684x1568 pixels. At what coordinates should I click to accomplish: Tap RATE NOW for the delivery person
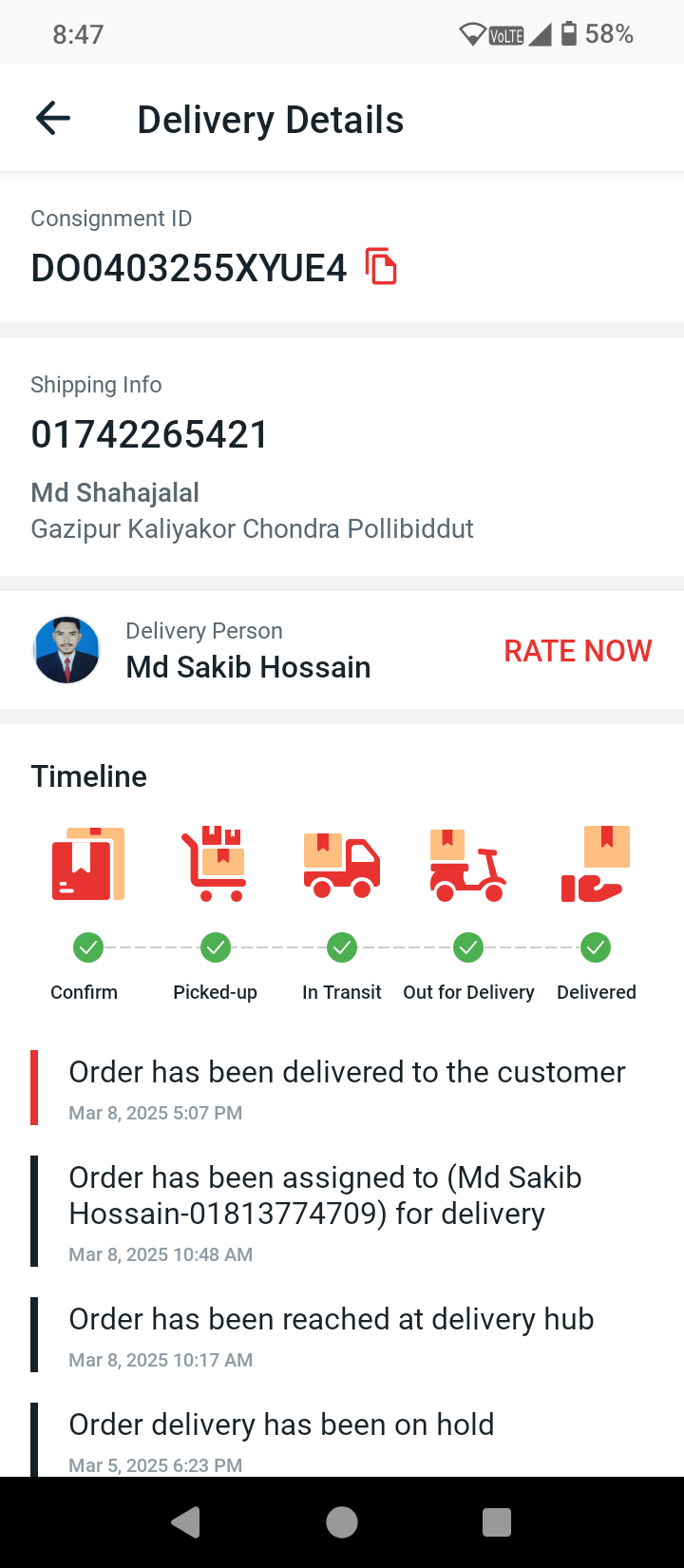tap(578, 651)
